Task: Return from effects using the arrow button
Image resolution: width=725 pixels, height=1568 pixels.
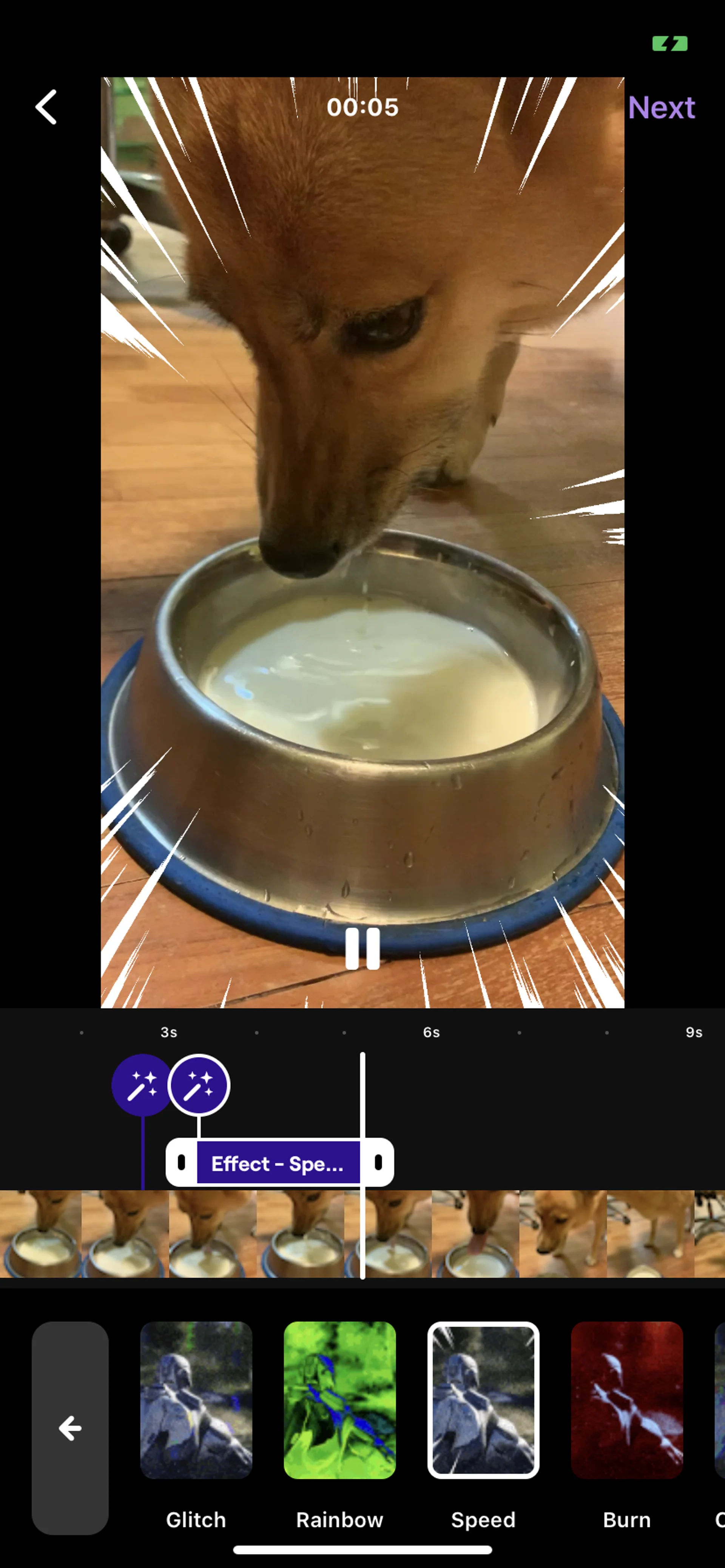Action: [x=70, y=1427]
